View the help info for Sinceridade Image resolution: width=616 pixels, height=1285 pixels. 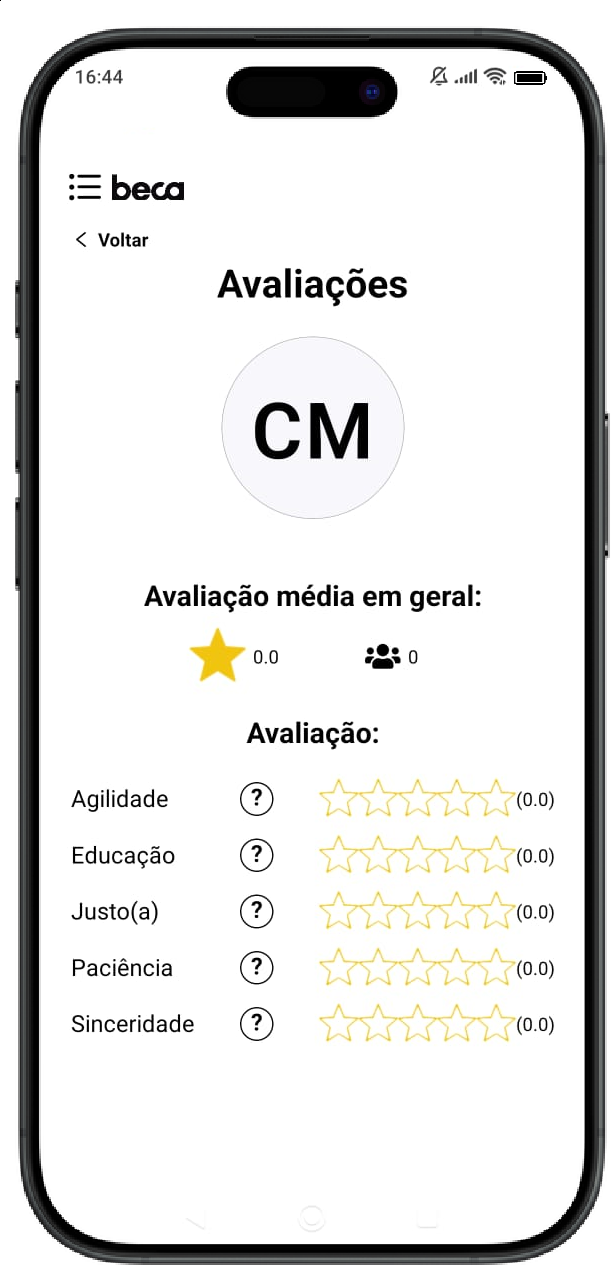click(x=257, y=1024)
